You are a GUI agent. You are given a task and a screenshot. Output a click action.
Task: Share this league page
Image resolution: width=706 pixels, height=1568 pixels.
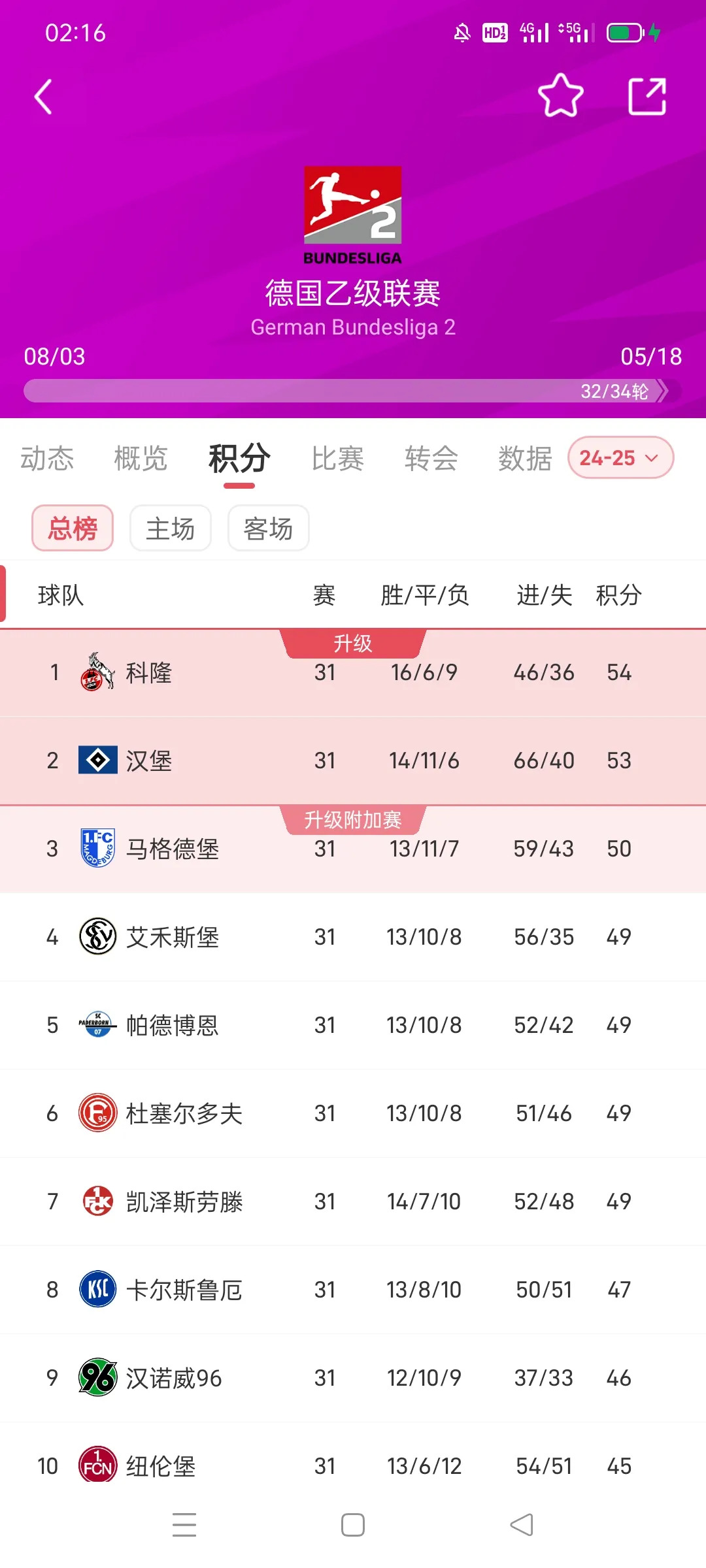(x=647, y=97)
